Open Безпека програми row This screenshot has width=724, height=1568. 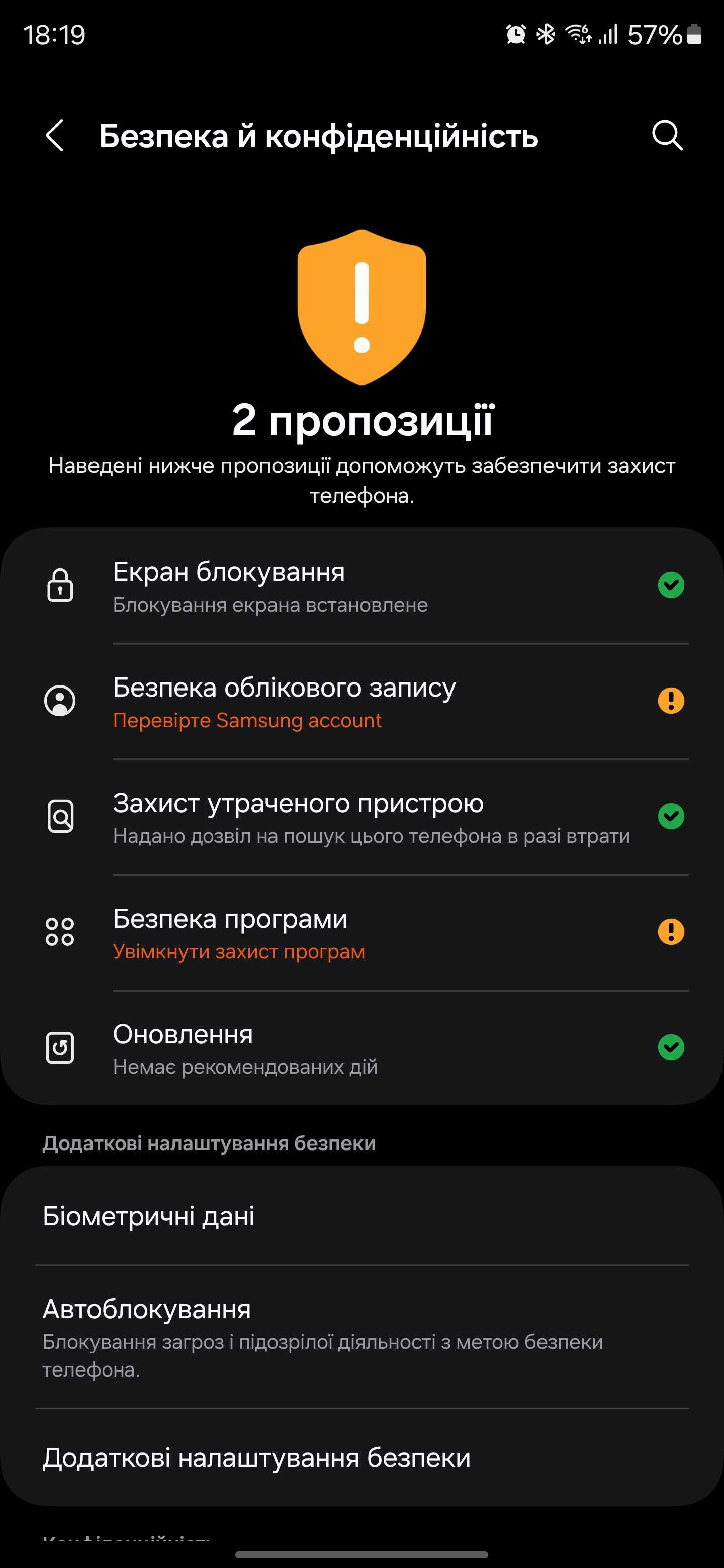361,933
